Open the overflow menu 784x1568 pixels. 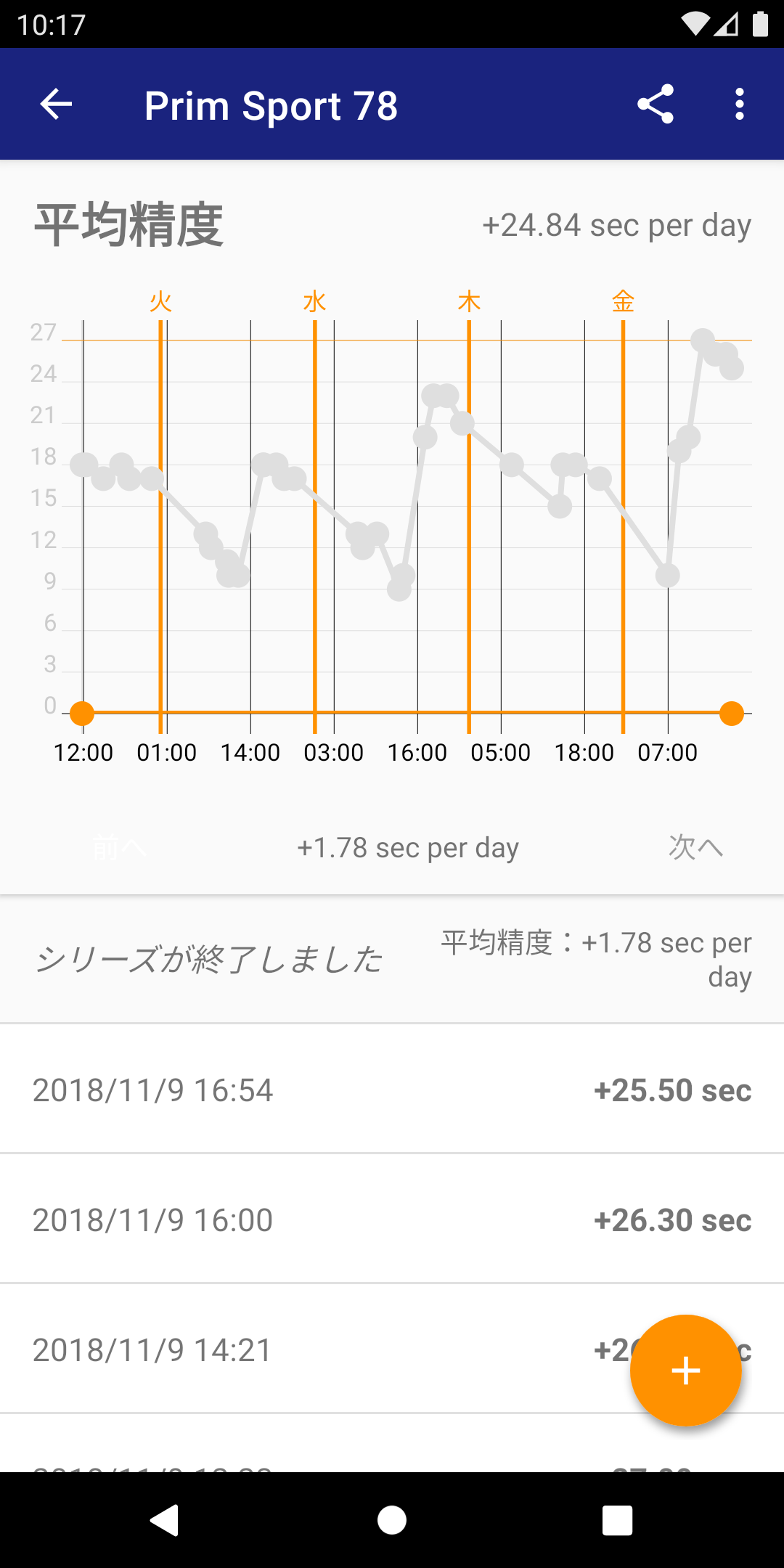coord(739,105)
